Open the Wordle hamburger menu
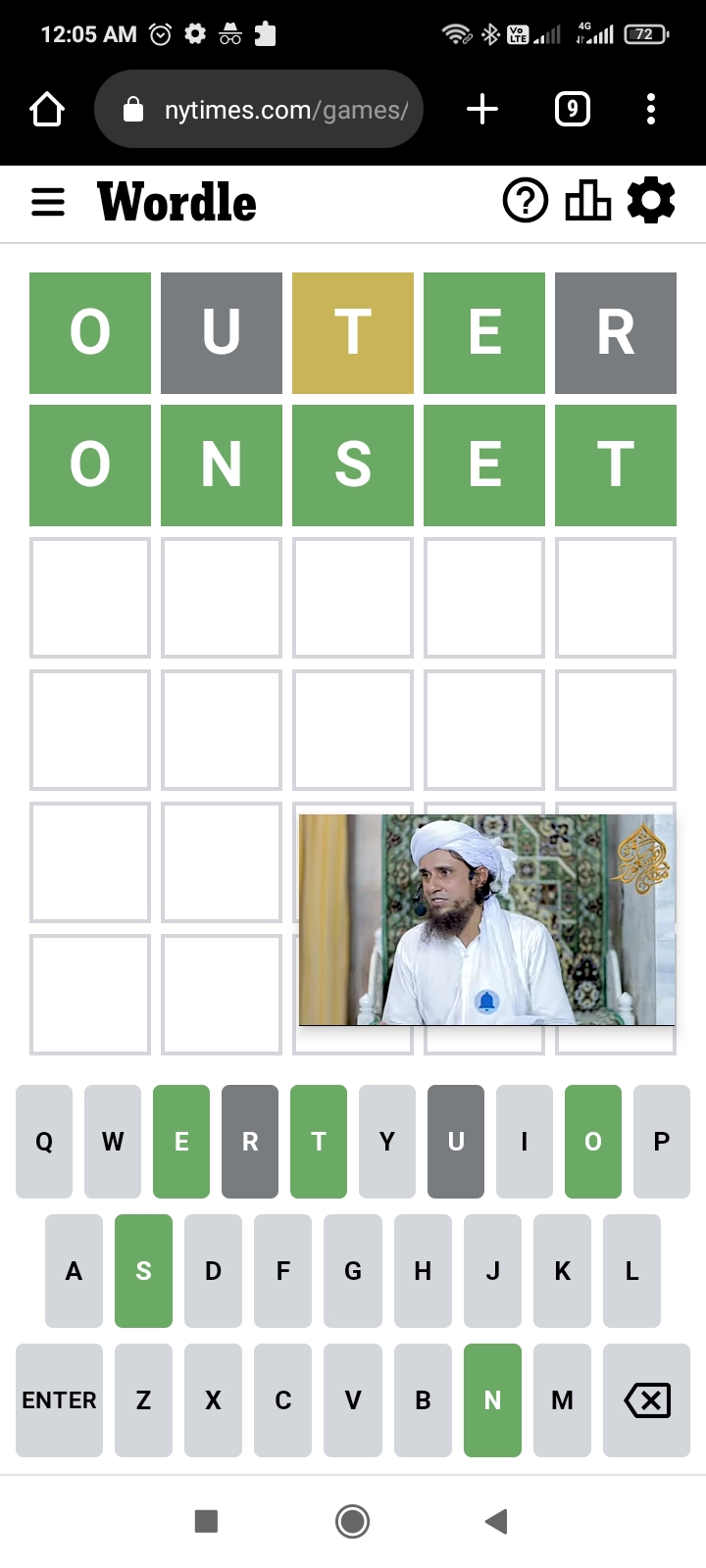The width and height of the screenshot is (706, 1568). [x=48, y=203]
